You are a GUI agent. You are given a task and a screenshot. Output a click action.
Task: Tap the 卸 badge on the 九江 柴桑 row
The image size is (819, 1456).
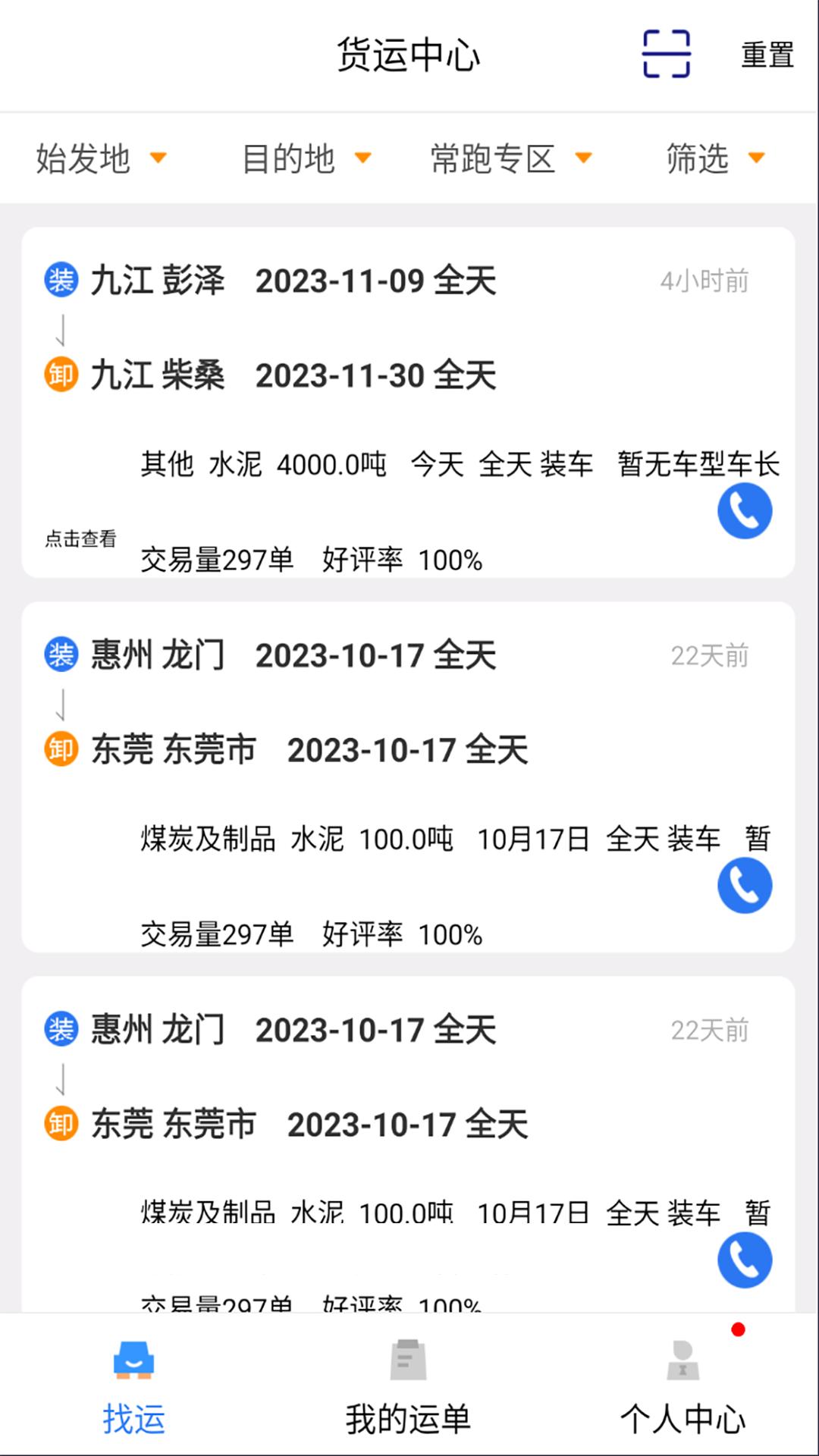point(61,373)
